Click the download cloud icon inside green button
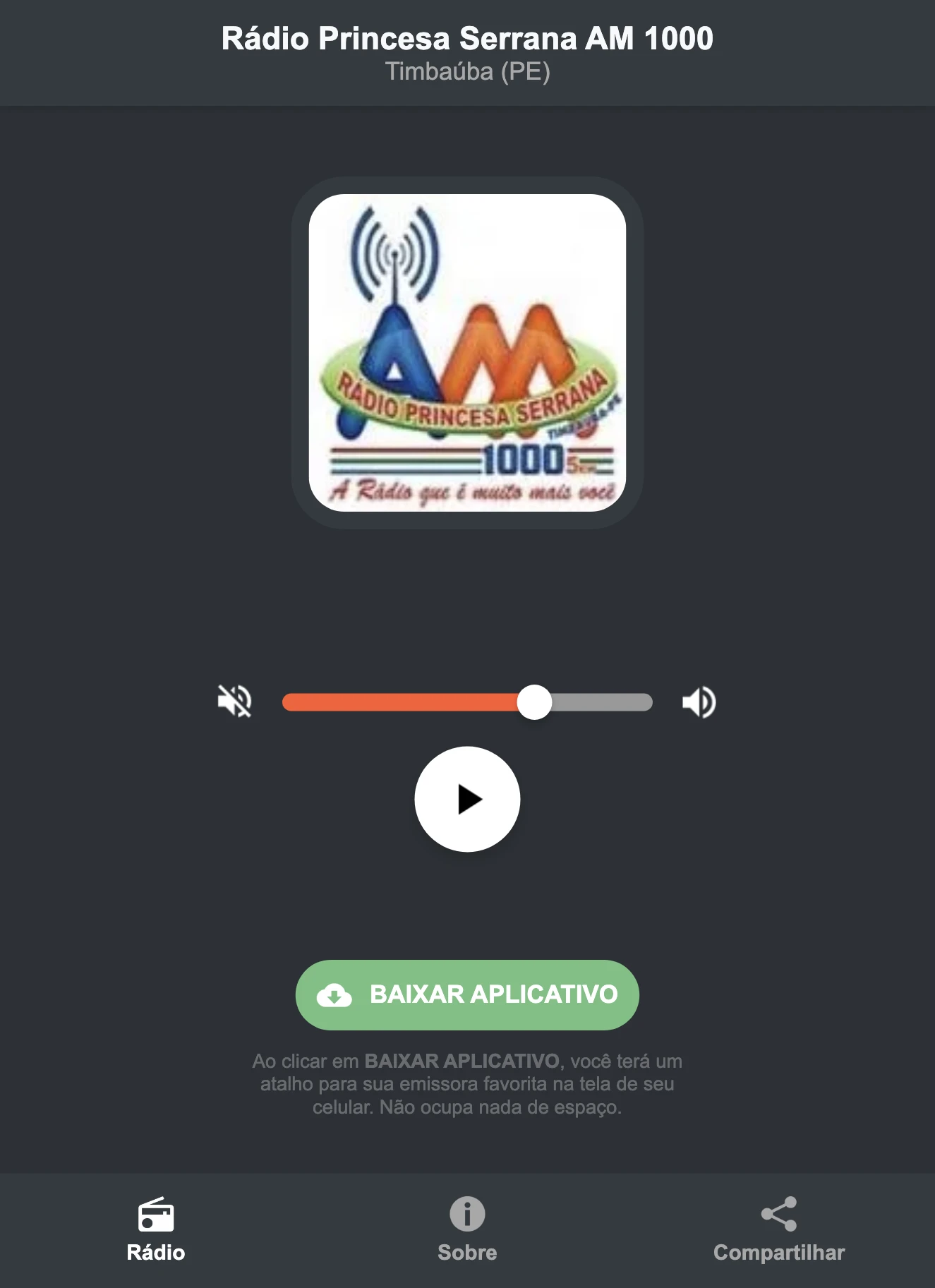Screen dimensions: 935x1288 point(335,995)
